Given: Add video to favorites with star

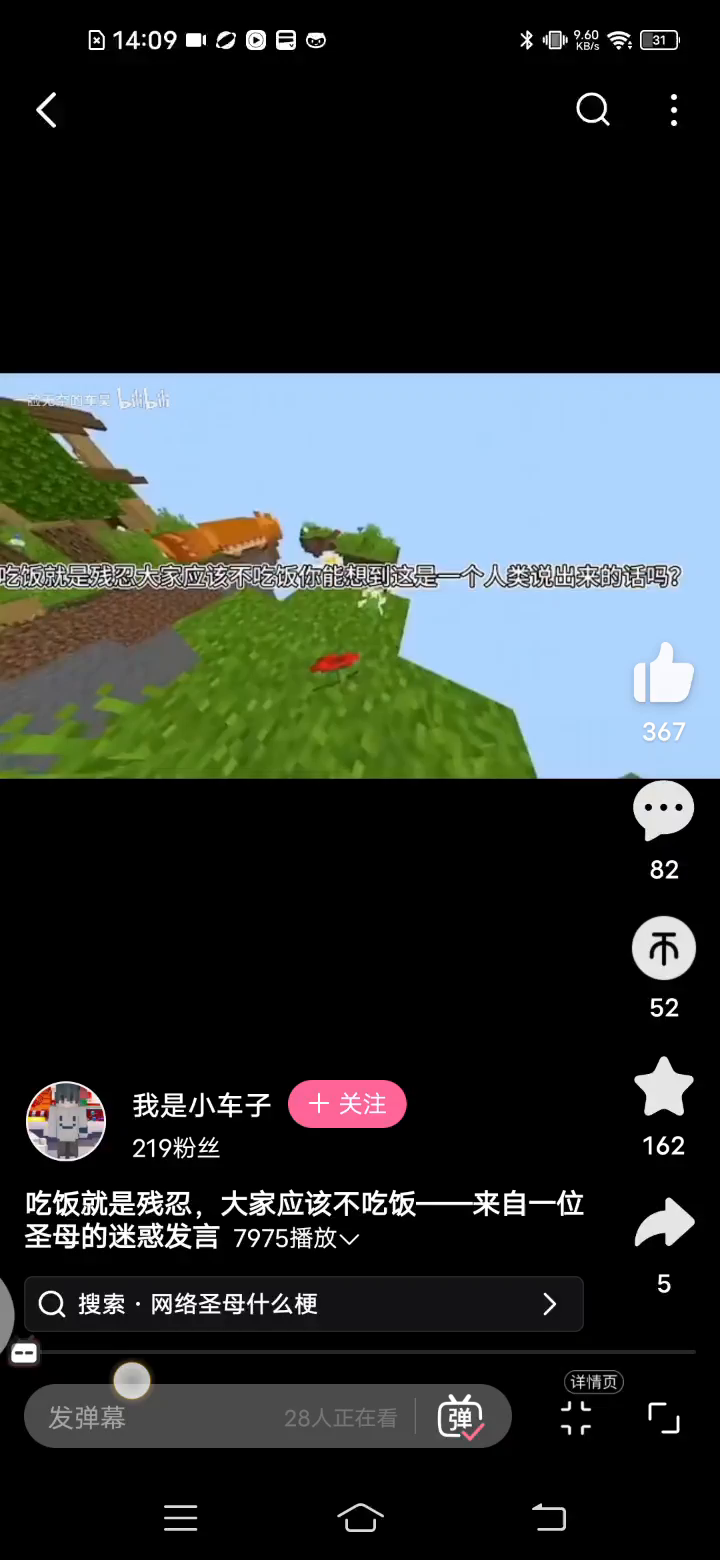Looking at the screenshot, I should (664, 1087).
